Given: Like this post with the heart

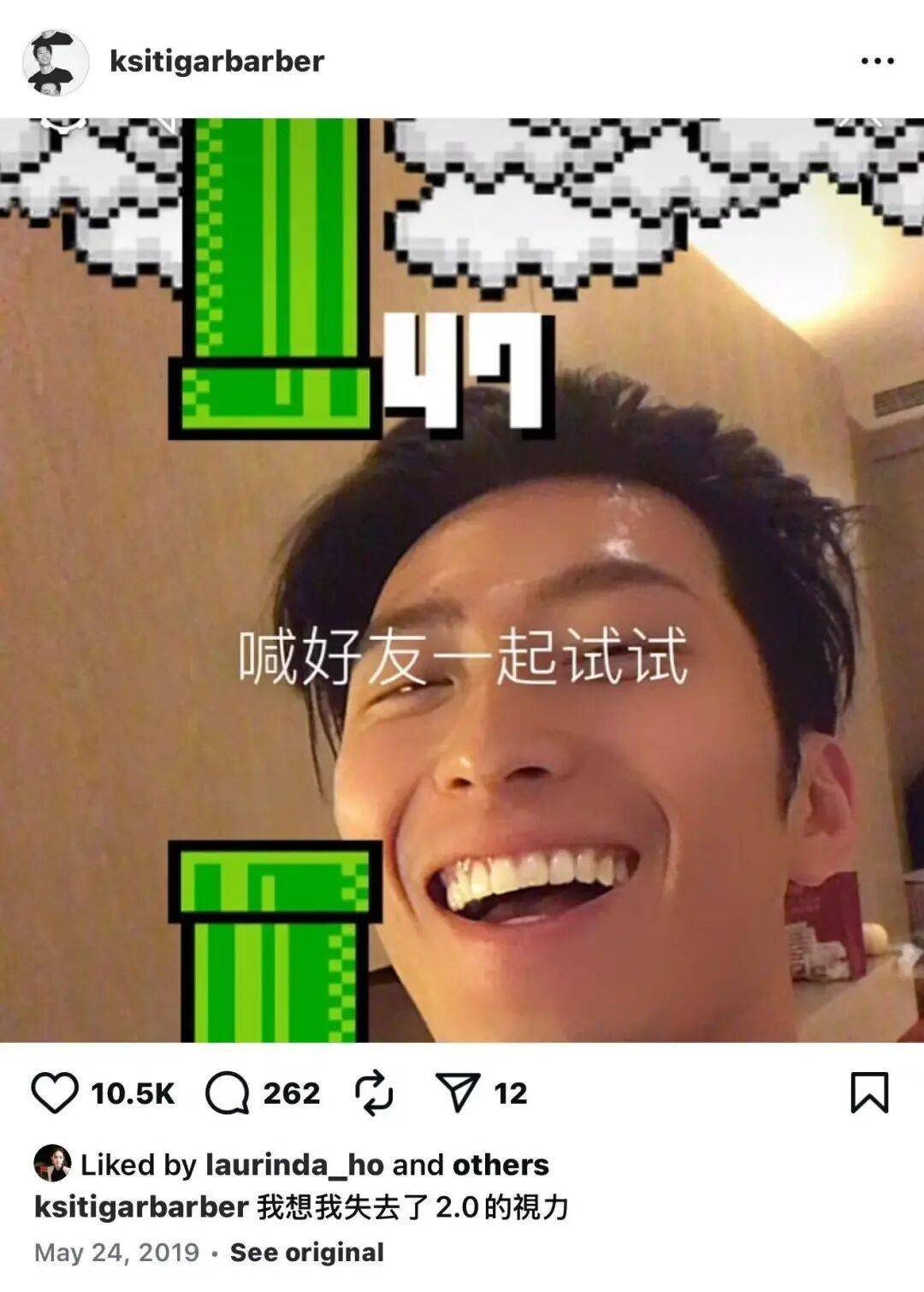Looking at the screenshot, I should point(55,1093).
